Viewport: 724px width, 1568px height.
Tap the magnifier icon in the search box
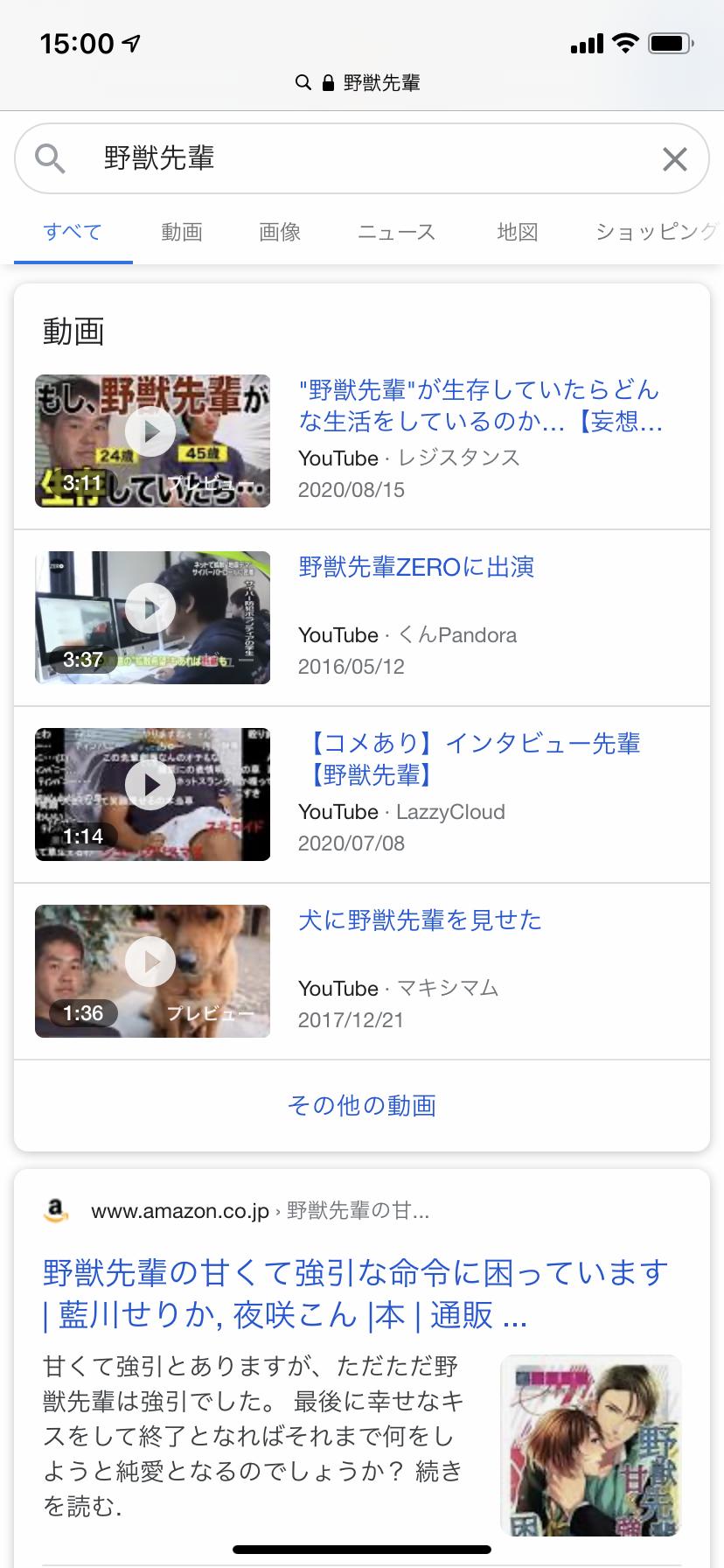click(50, 158)
